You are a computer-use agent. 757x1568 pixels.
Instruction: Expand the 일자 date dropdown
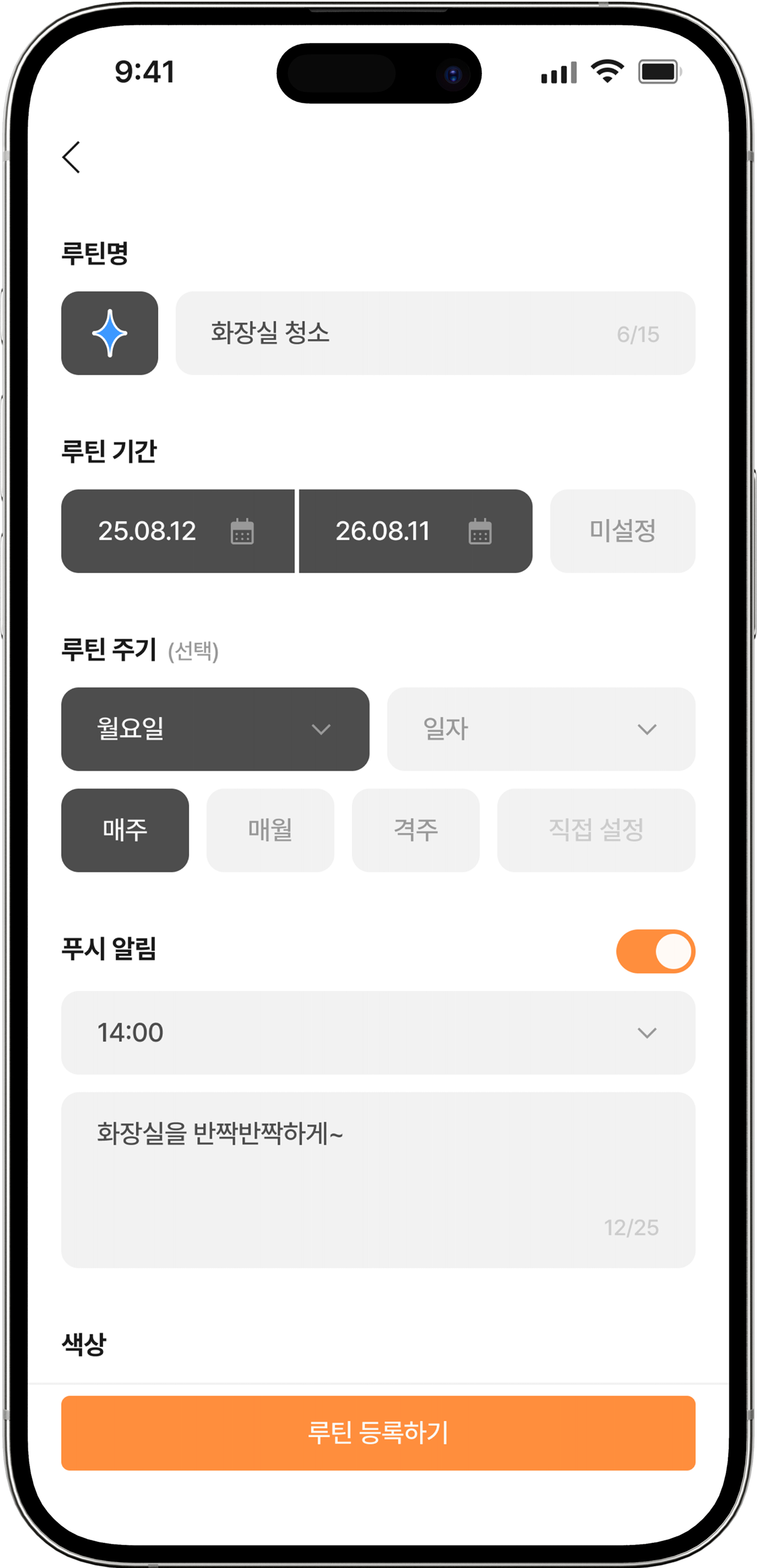pyautogui.click(x=541, y=728)
